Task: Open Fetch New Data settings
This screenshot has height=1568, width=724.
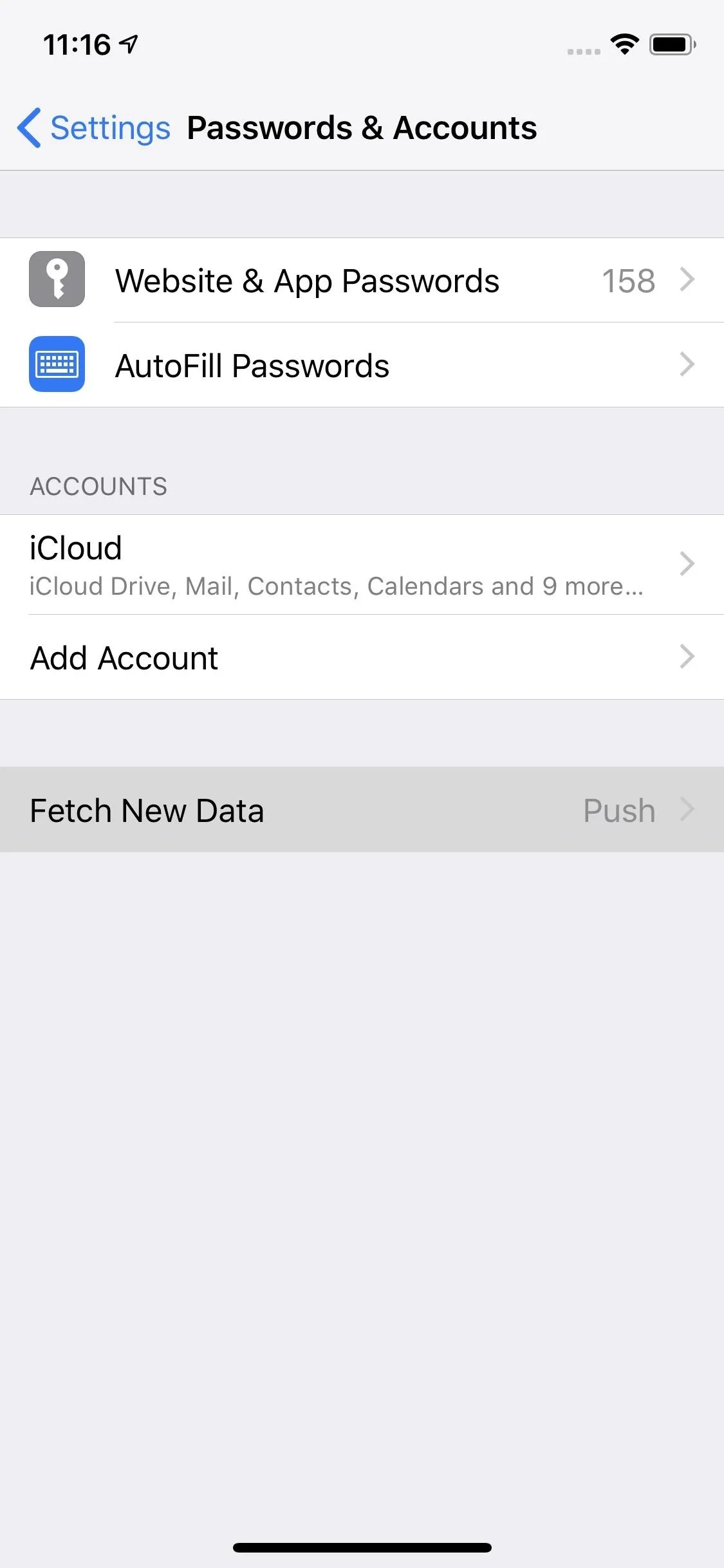Action: pos(362,810)
